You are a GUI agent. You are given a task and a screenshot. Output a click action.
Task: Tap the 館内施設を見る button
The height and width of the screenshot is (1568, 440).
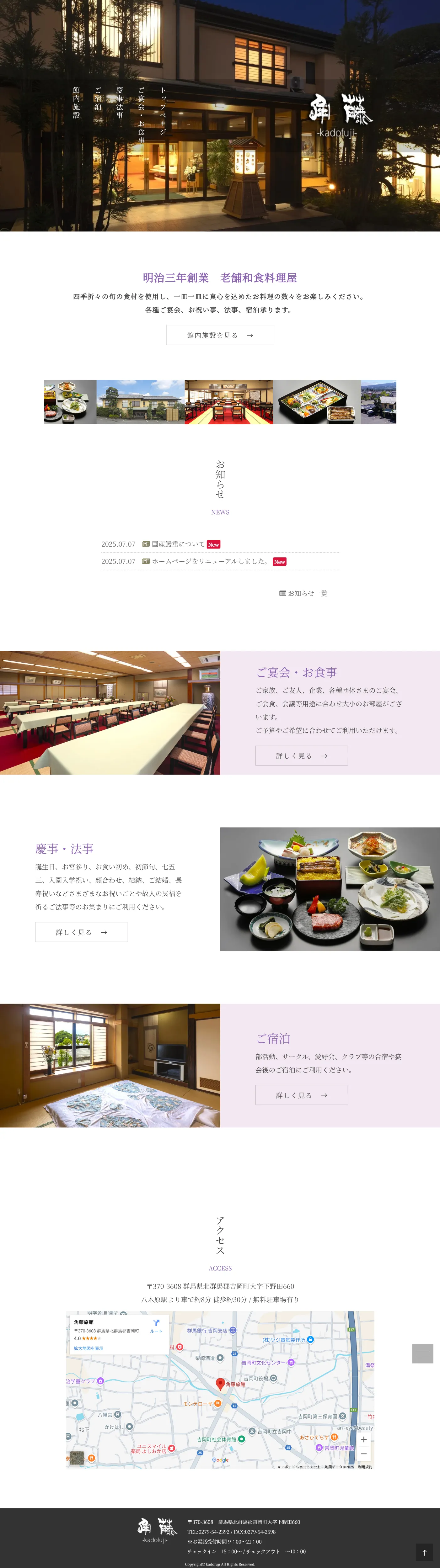(219, 335)
